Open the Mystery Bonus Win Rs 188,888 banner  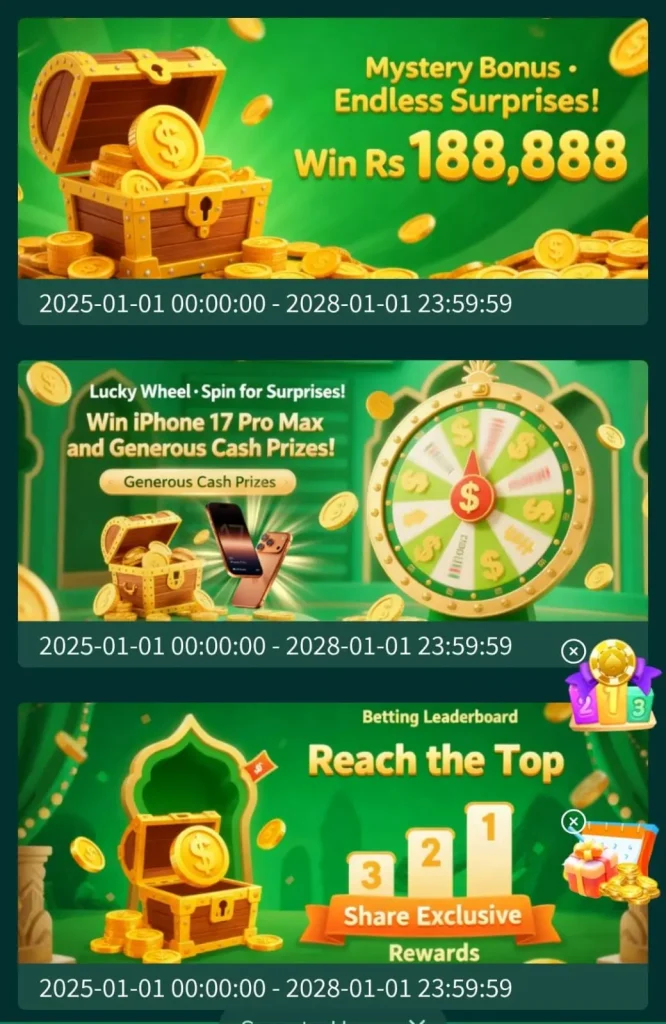coord(333,150)
